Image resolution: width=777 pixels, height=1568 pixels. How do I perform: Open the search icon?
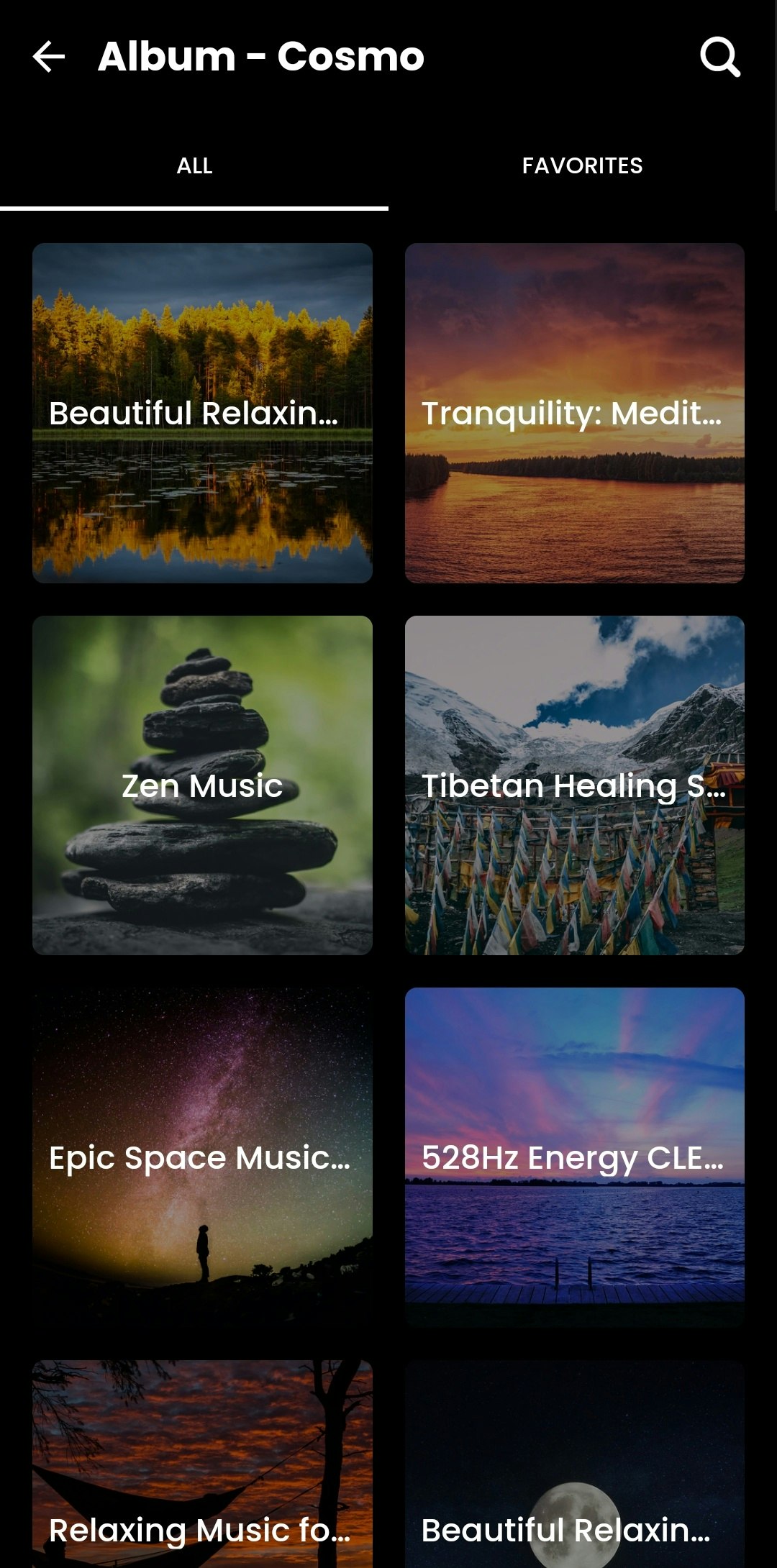click(x=720, y=58)
